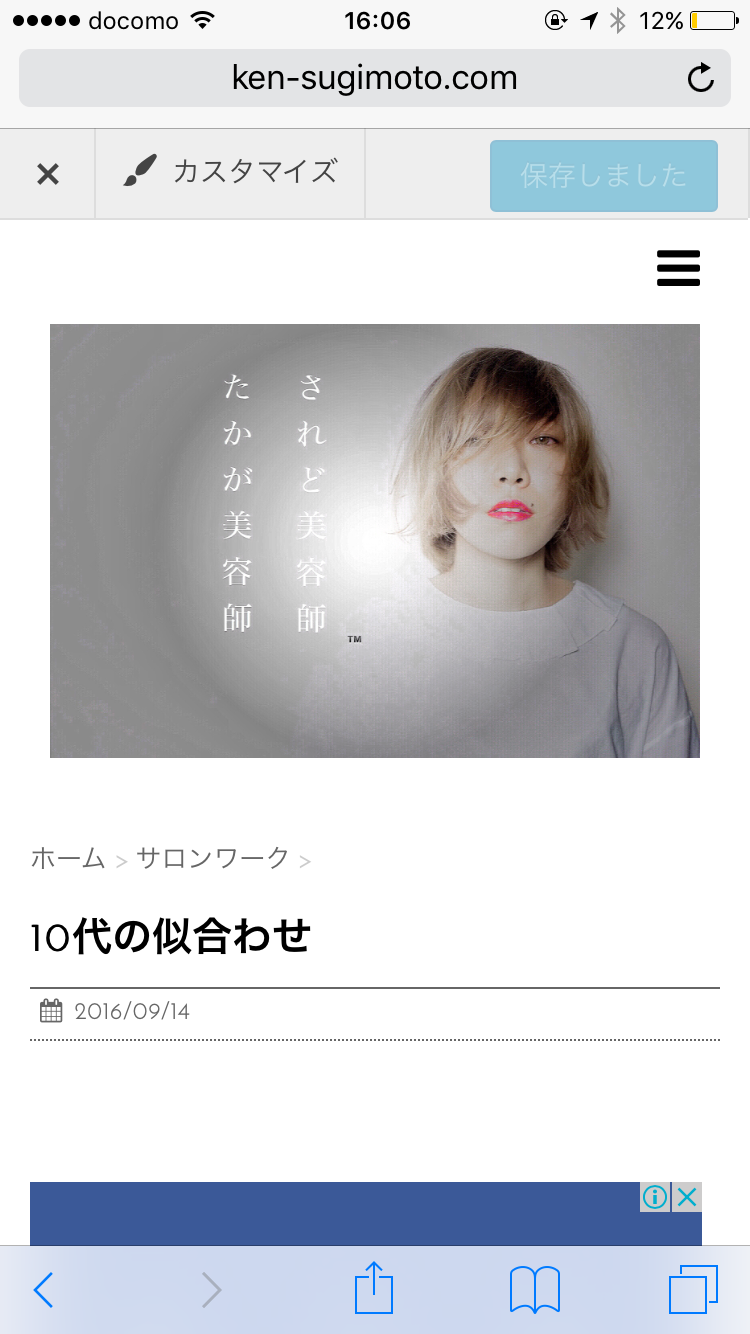Open the カスタマイズ option
750x1334 pixels.
click(x=231, y=172)
